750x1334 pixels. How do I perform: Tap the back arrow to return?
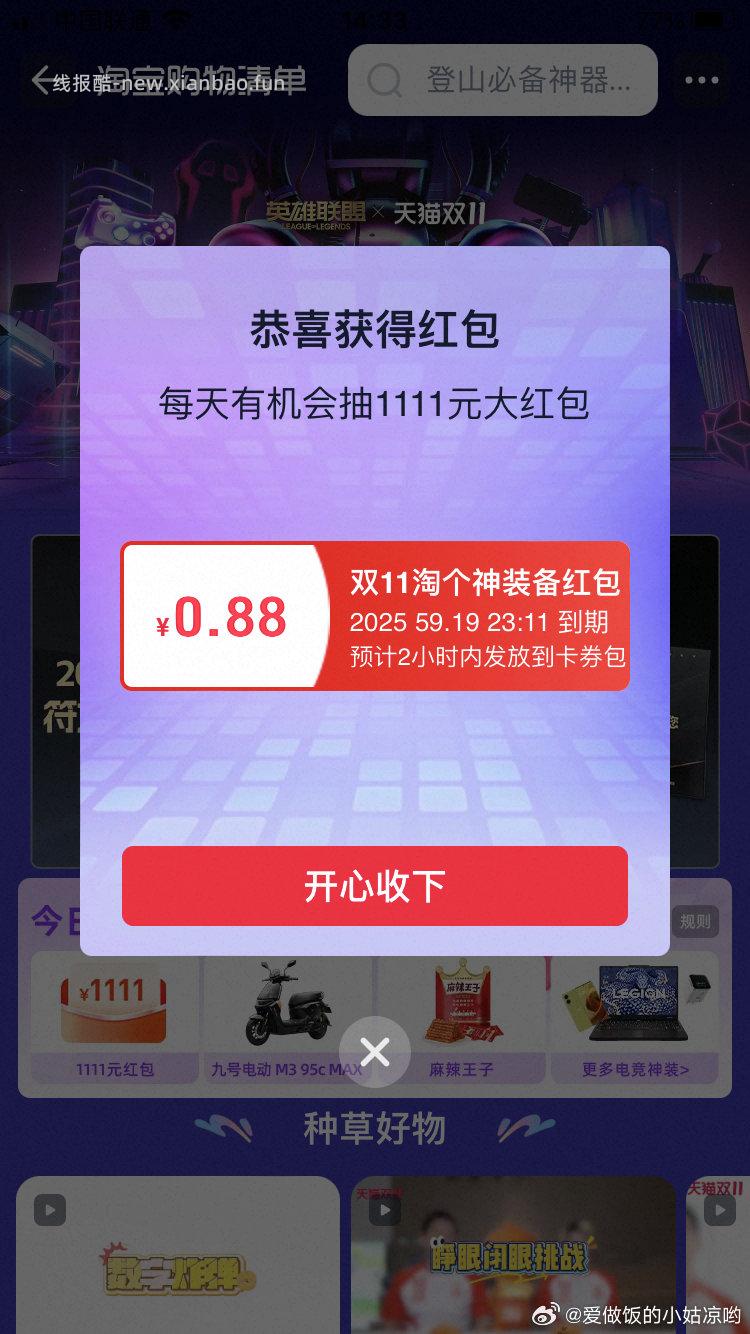[40, 80]
